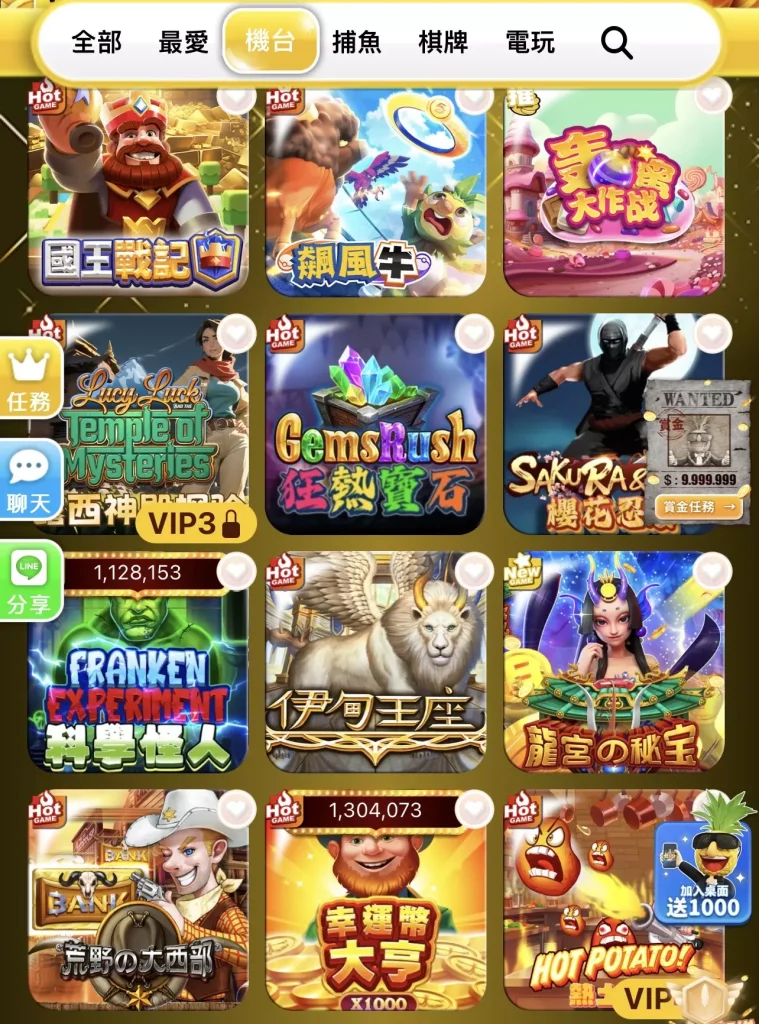Open the 聊天 chat side button
759x1024 pixels.
29,479
